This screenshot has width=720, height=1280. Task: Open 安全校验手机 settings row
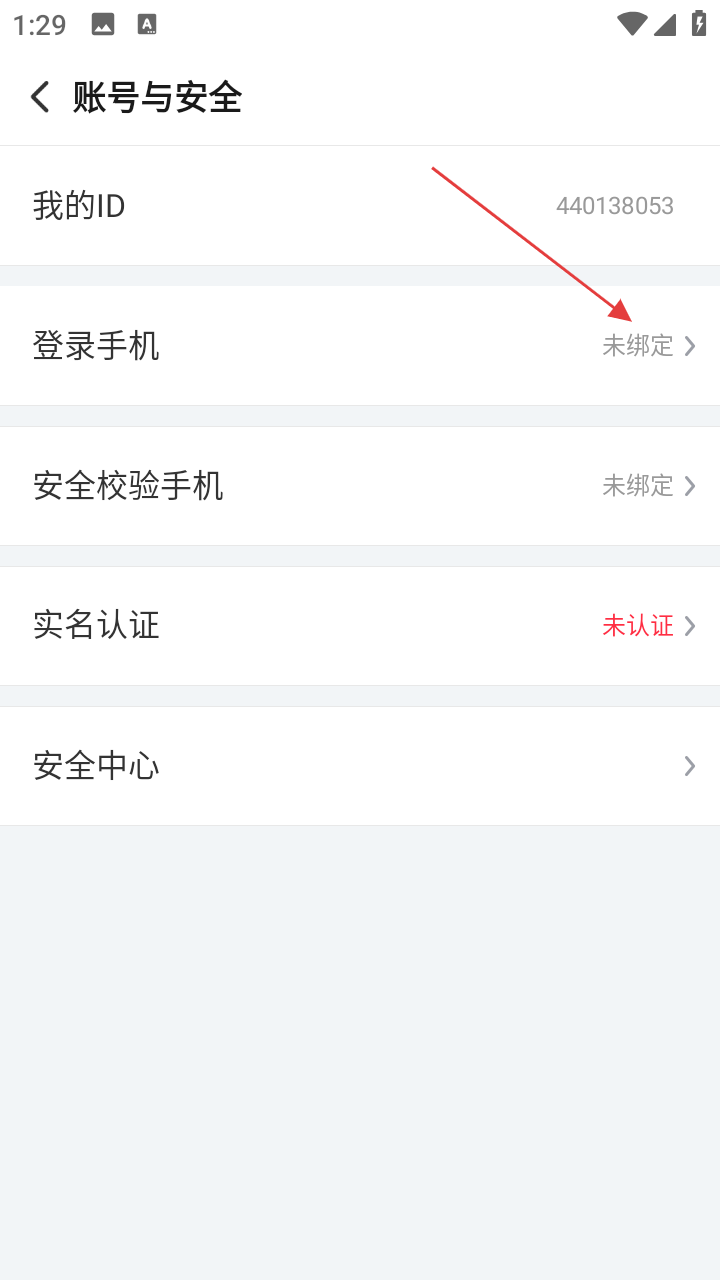point(360,486)
